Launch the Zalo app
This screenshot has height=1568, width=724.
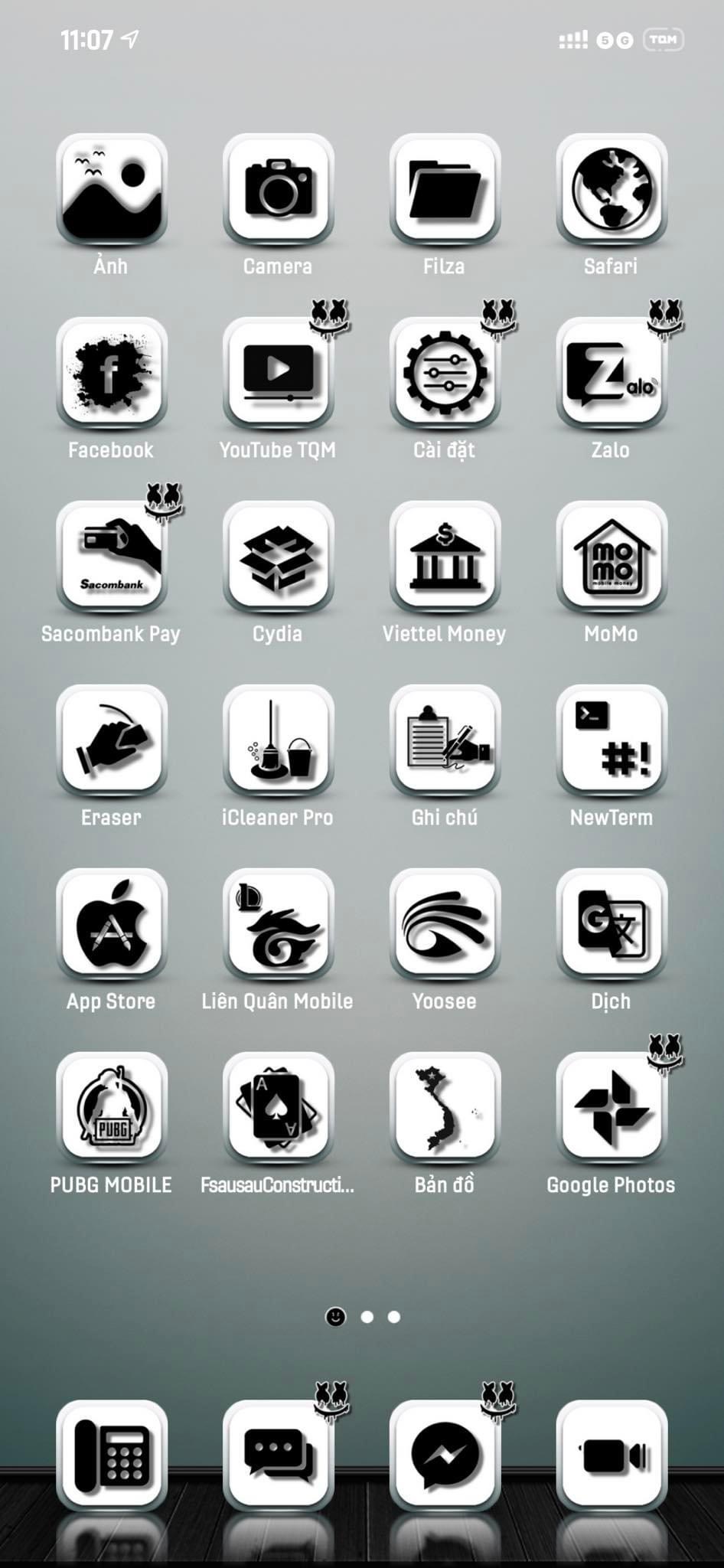(x=611, y=374)
